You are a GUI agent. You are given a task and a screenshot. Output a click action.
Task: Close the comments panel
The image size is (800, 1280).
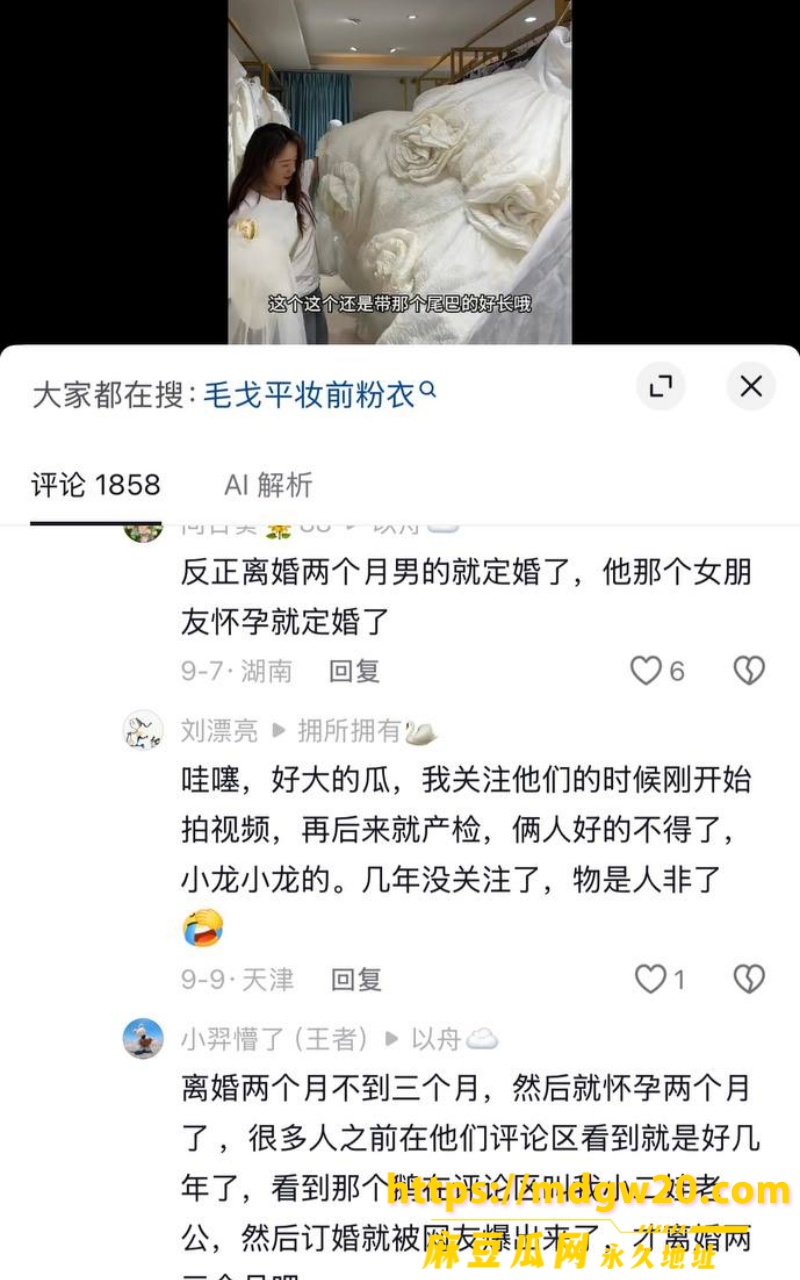[x=751, y=387]
